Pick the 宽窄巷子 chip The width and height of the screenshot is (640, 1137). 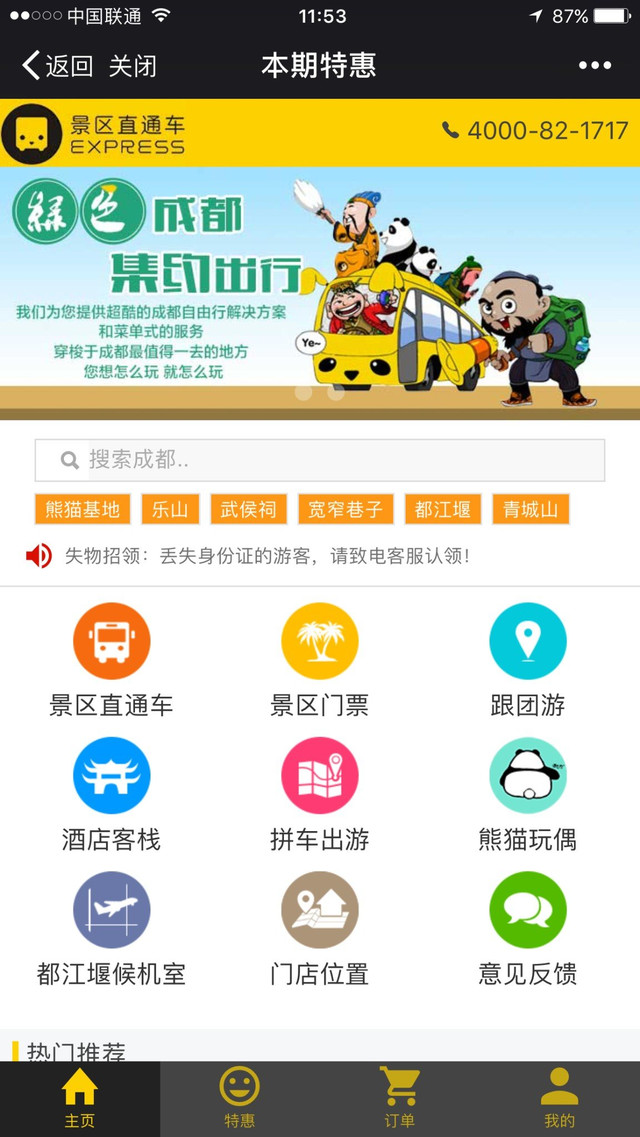pyautogui.click(x=345, y=509)
